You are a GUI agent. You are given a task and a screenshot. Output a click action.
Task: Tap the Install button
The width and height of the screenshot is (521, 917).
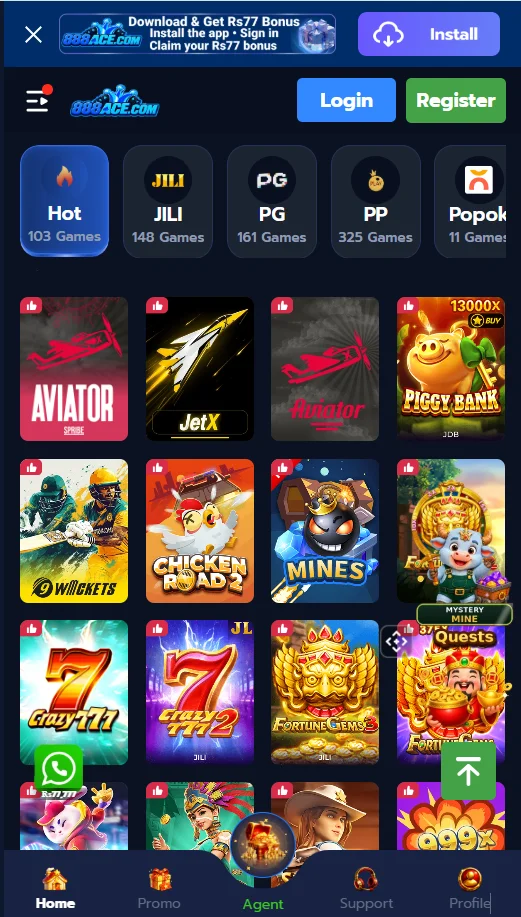[429, 34]
